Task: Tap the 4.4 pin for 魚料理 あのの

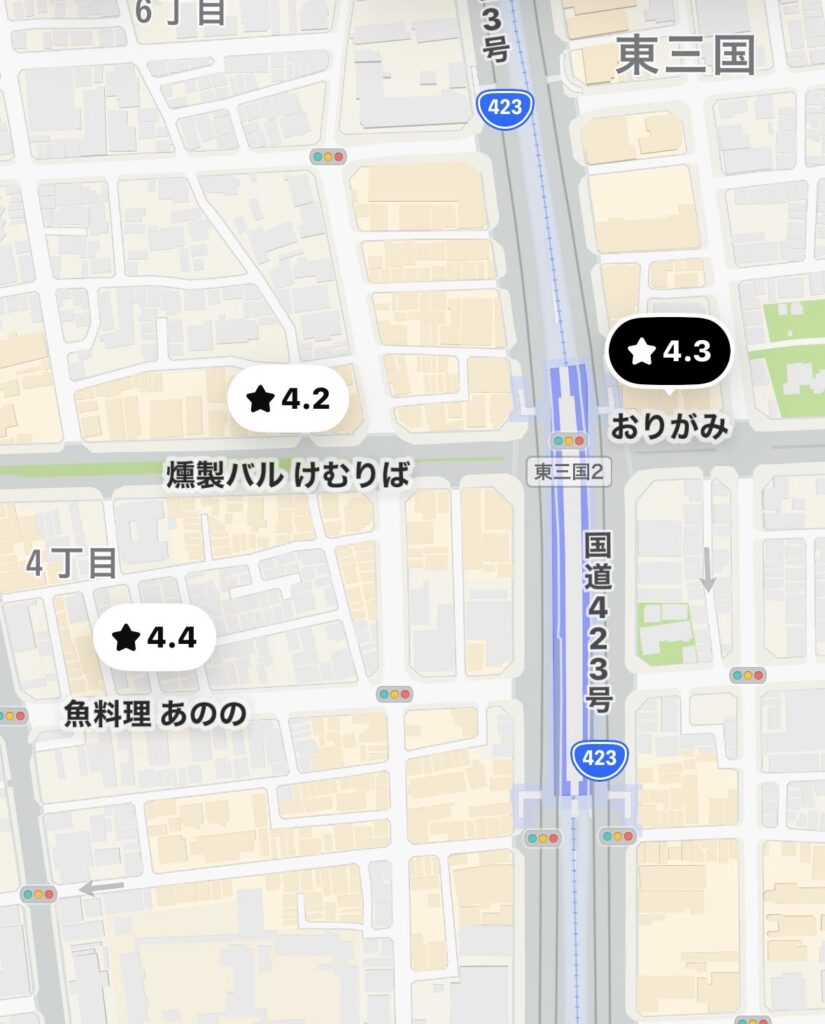Action: tap(154, 637)
